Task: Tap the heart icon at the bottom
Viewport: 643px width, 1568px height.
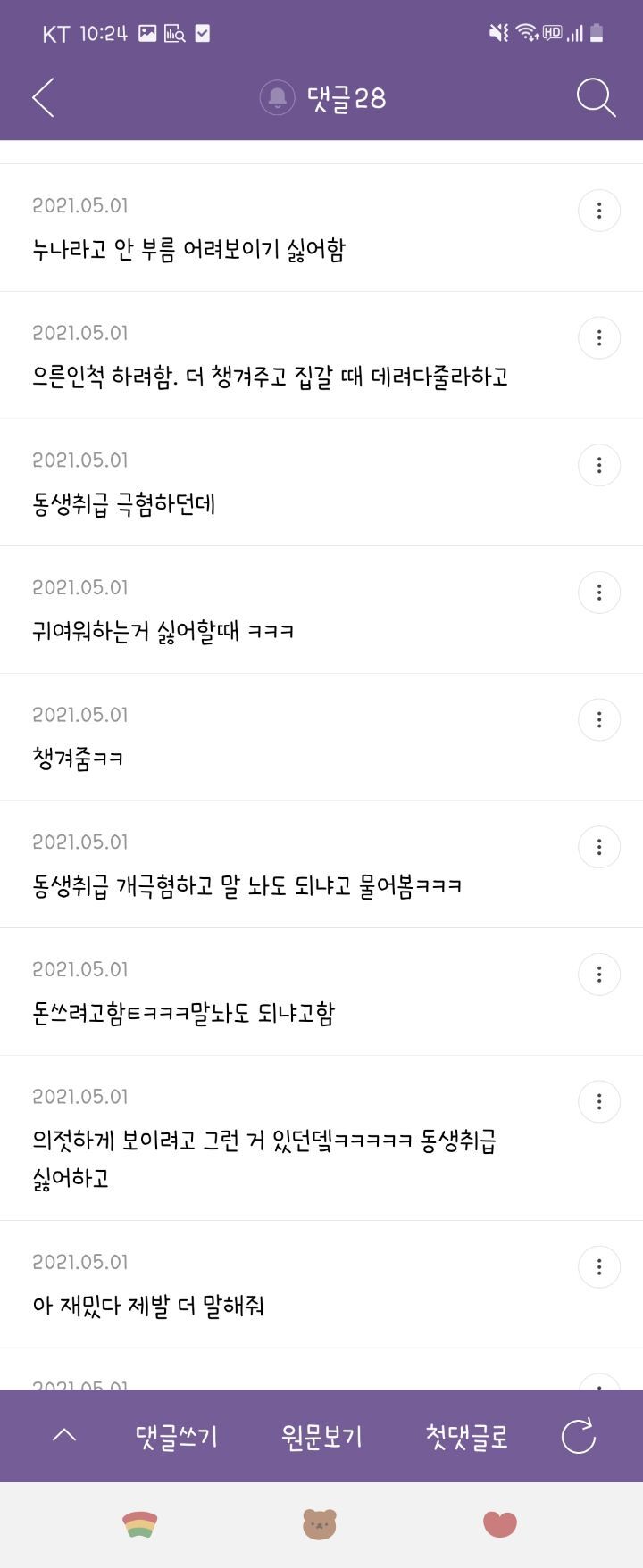Action: [500, 1524]
